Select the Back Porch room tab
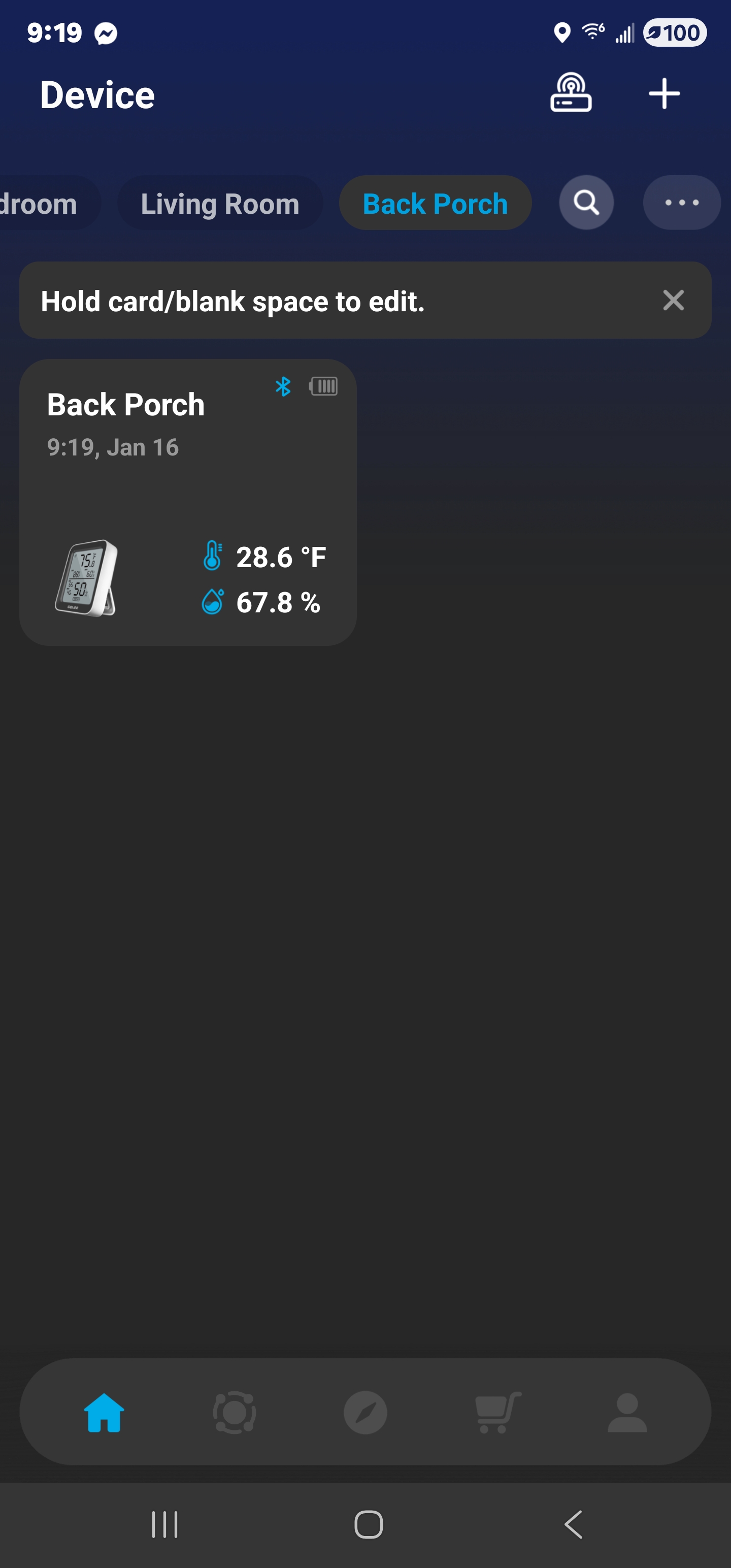The height and width of the screenshot is (1568, 731). (x=435, y=203)
